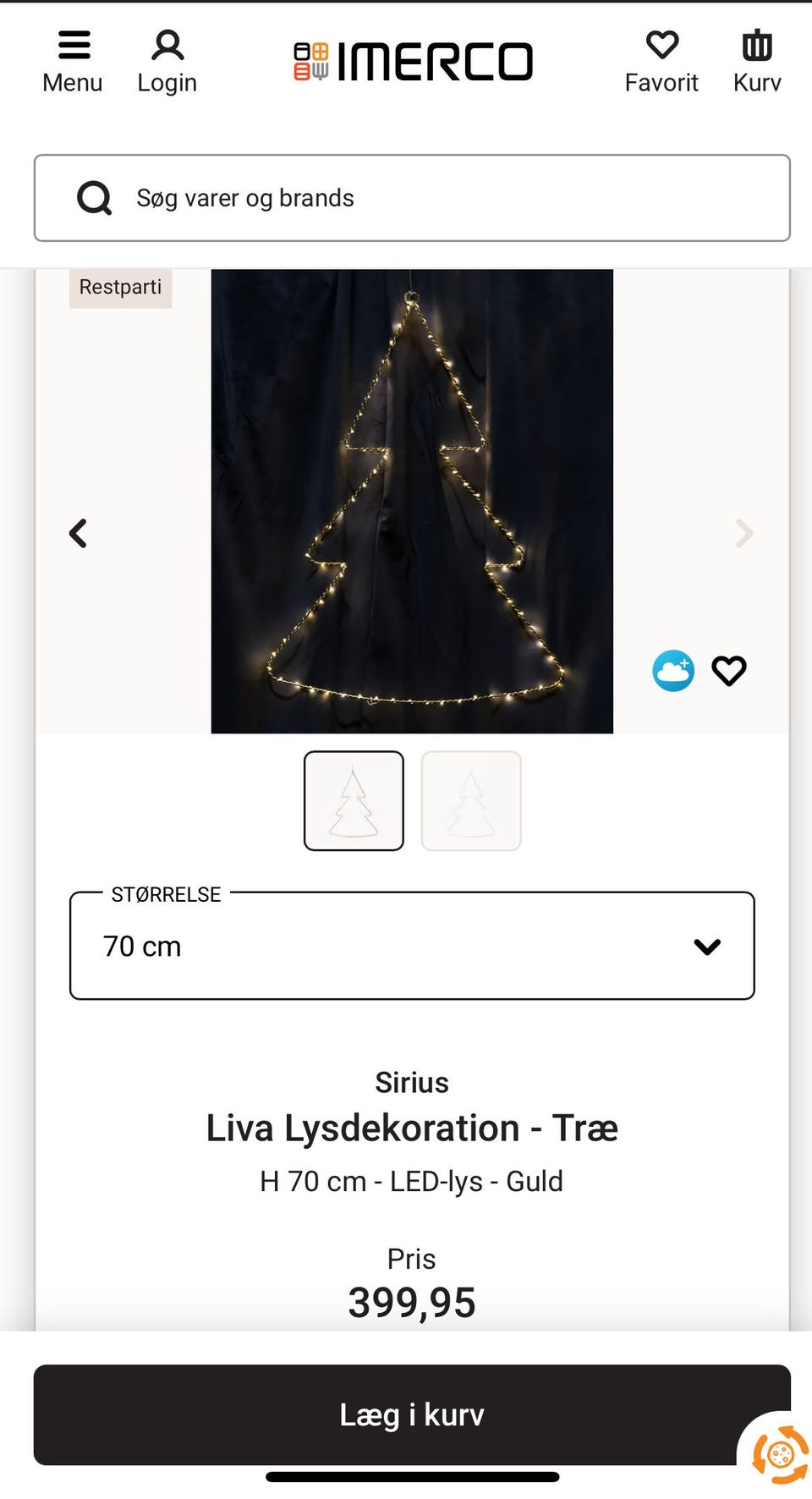The image size is (812, 1499).
Task: Go to Imerco home via logo
Action: [x=413, y=62]
